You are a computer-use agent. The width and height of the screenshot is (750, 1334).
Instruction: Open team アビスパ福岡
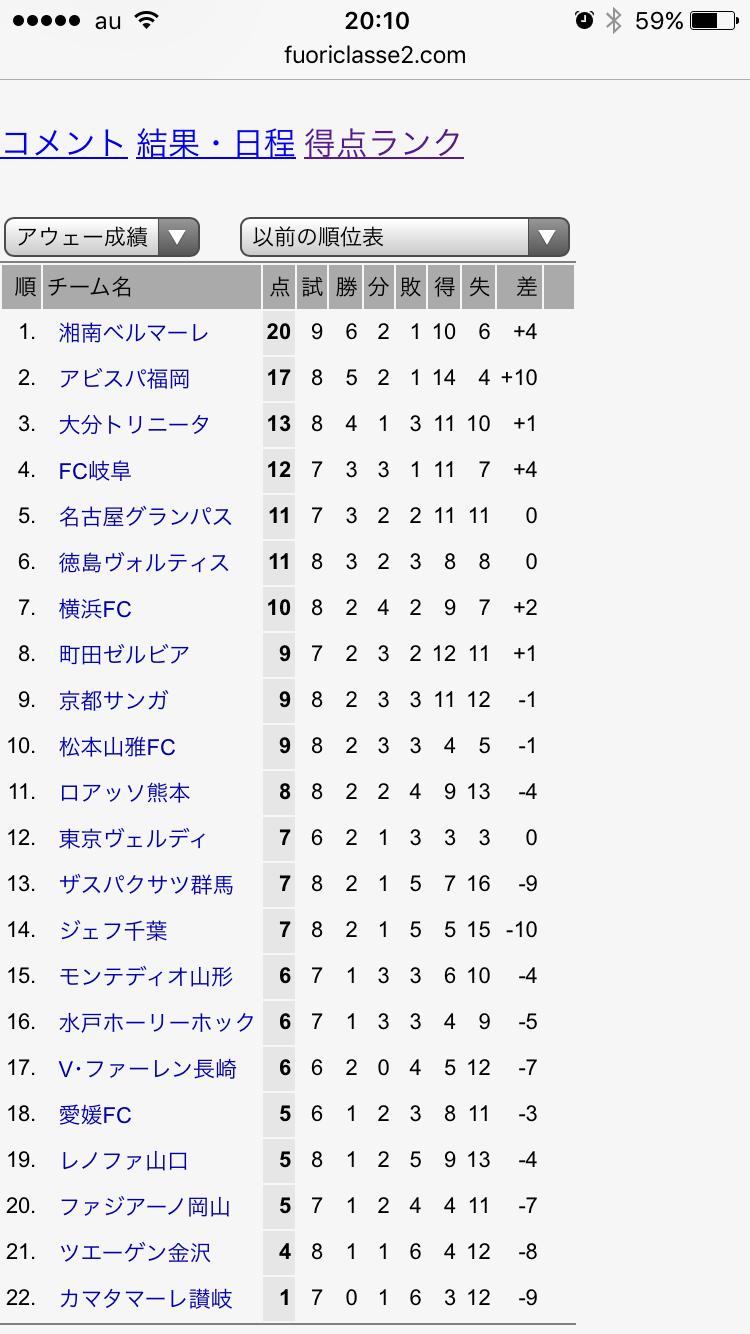(x=124, y=378)
